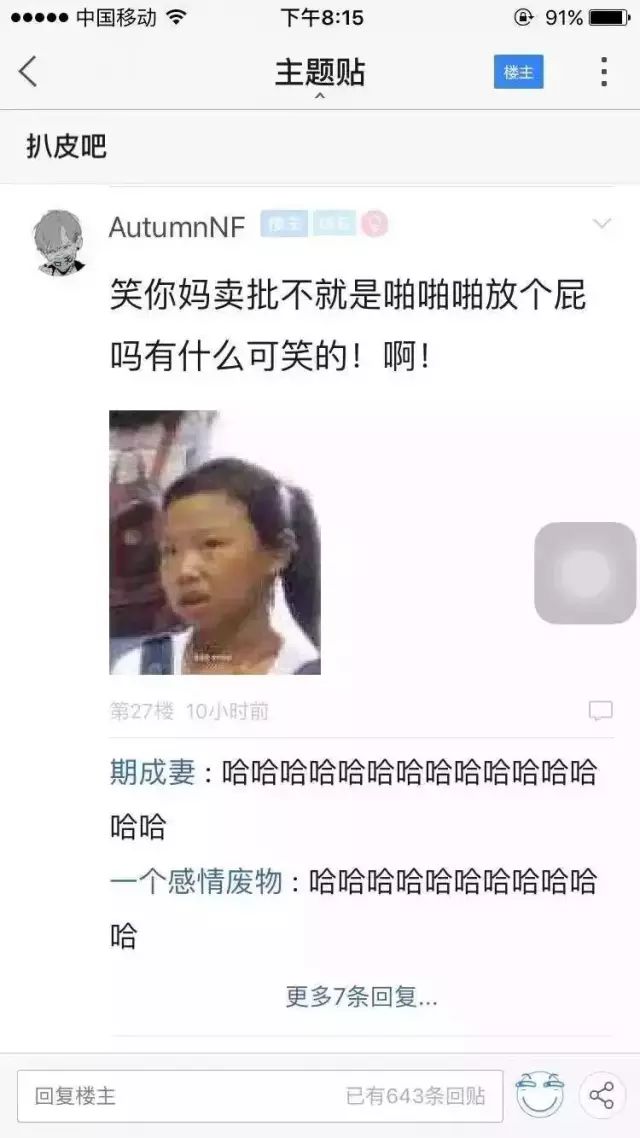Open AutumnNF's profile avatar
Image resolution: width=640 pixels, height=1138 pixels.
tap(58, 241)
